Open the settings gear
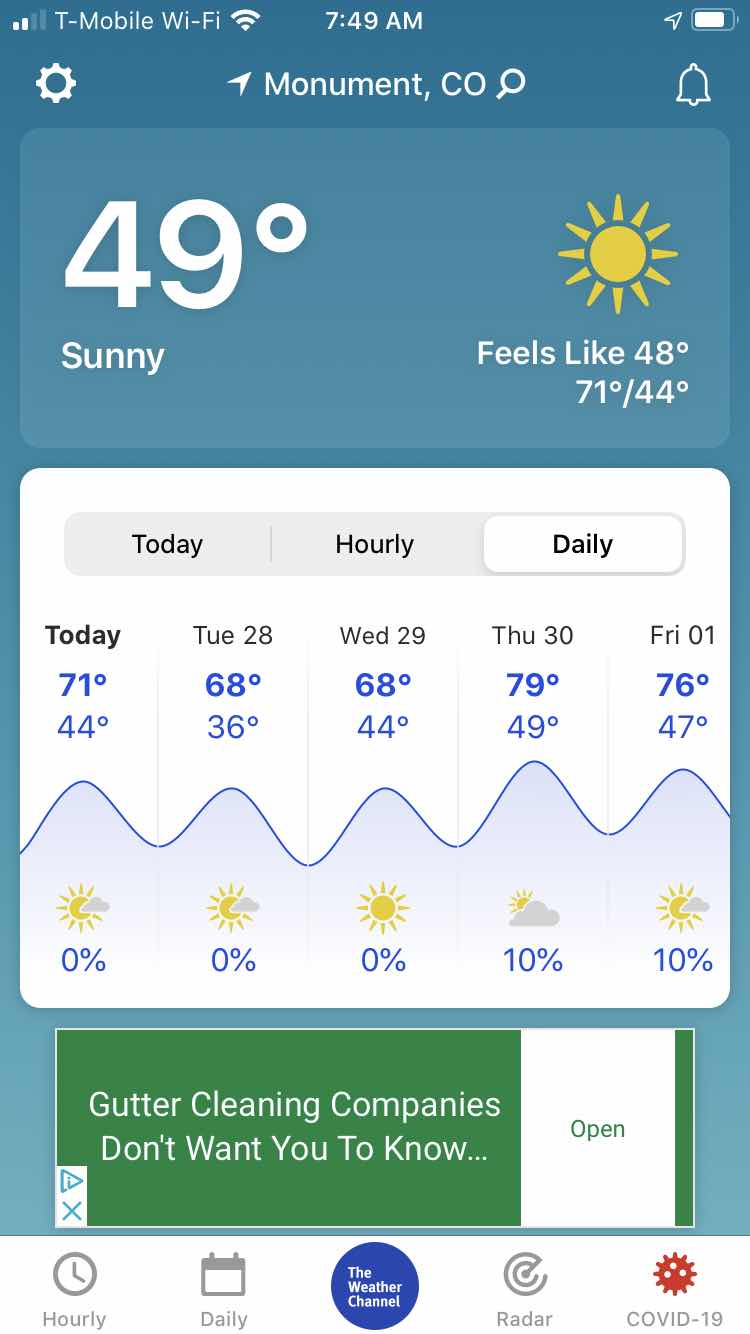 click(x=56, y=84)
